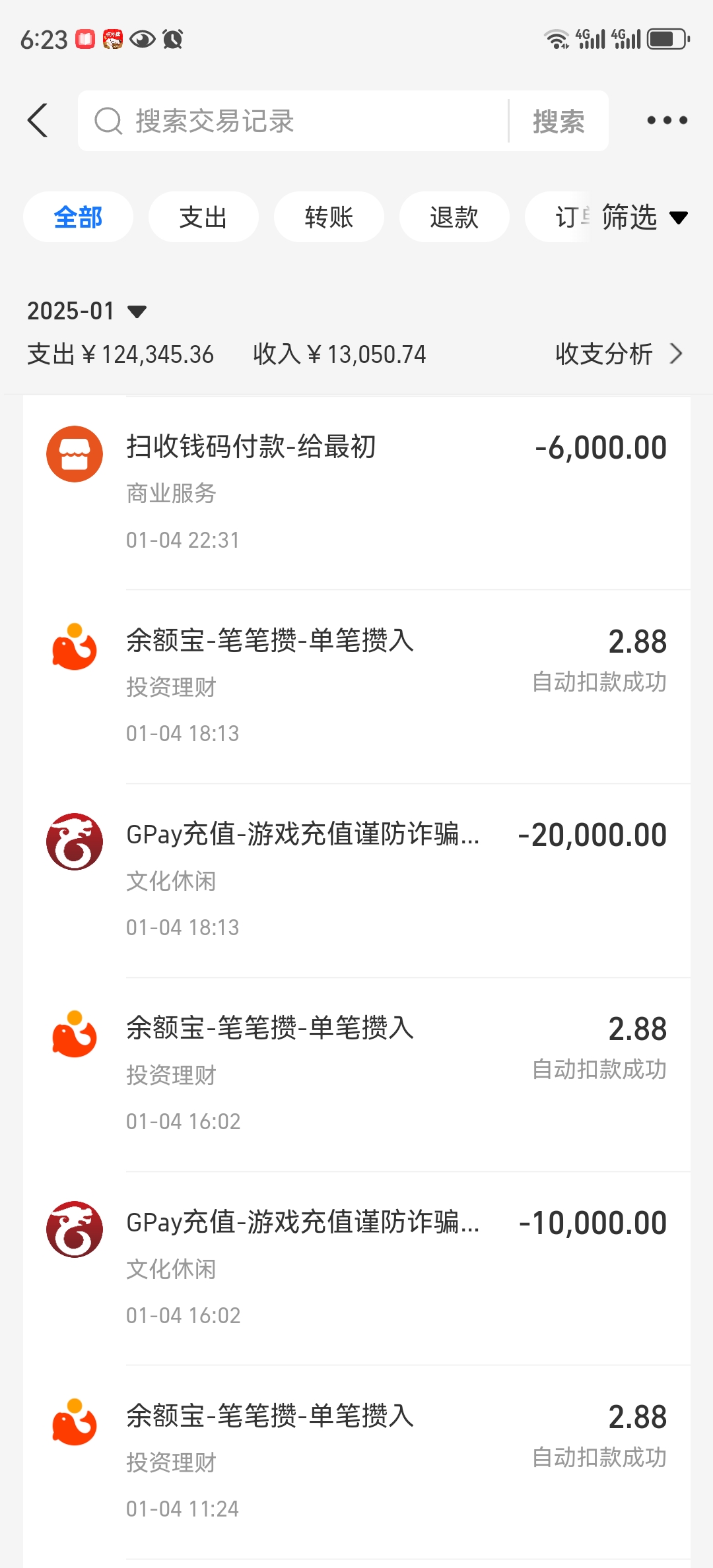Go back using the top-left arrow
This screenshot has height=1568, width=713.
point(38,121)
